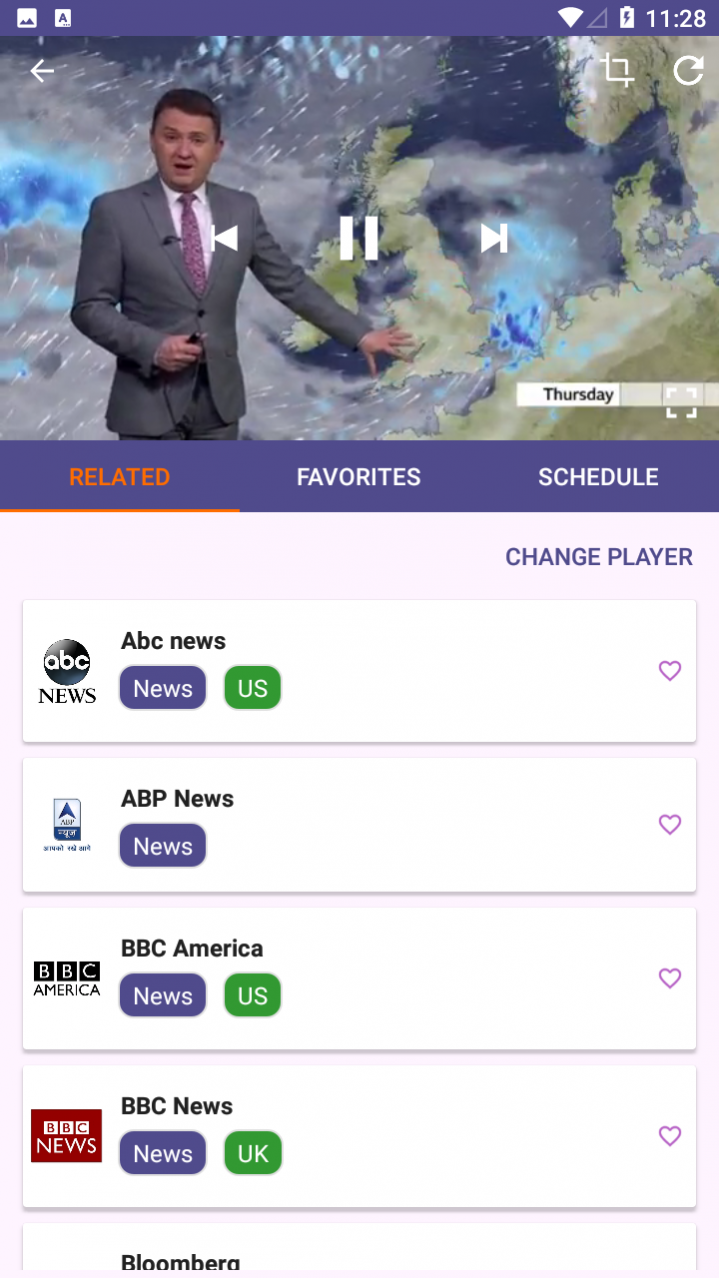Image resolution: width=719 pixels, height=1278 pixels.
Task: Favorite Abc news with the heart
Action: click(670, 671)
